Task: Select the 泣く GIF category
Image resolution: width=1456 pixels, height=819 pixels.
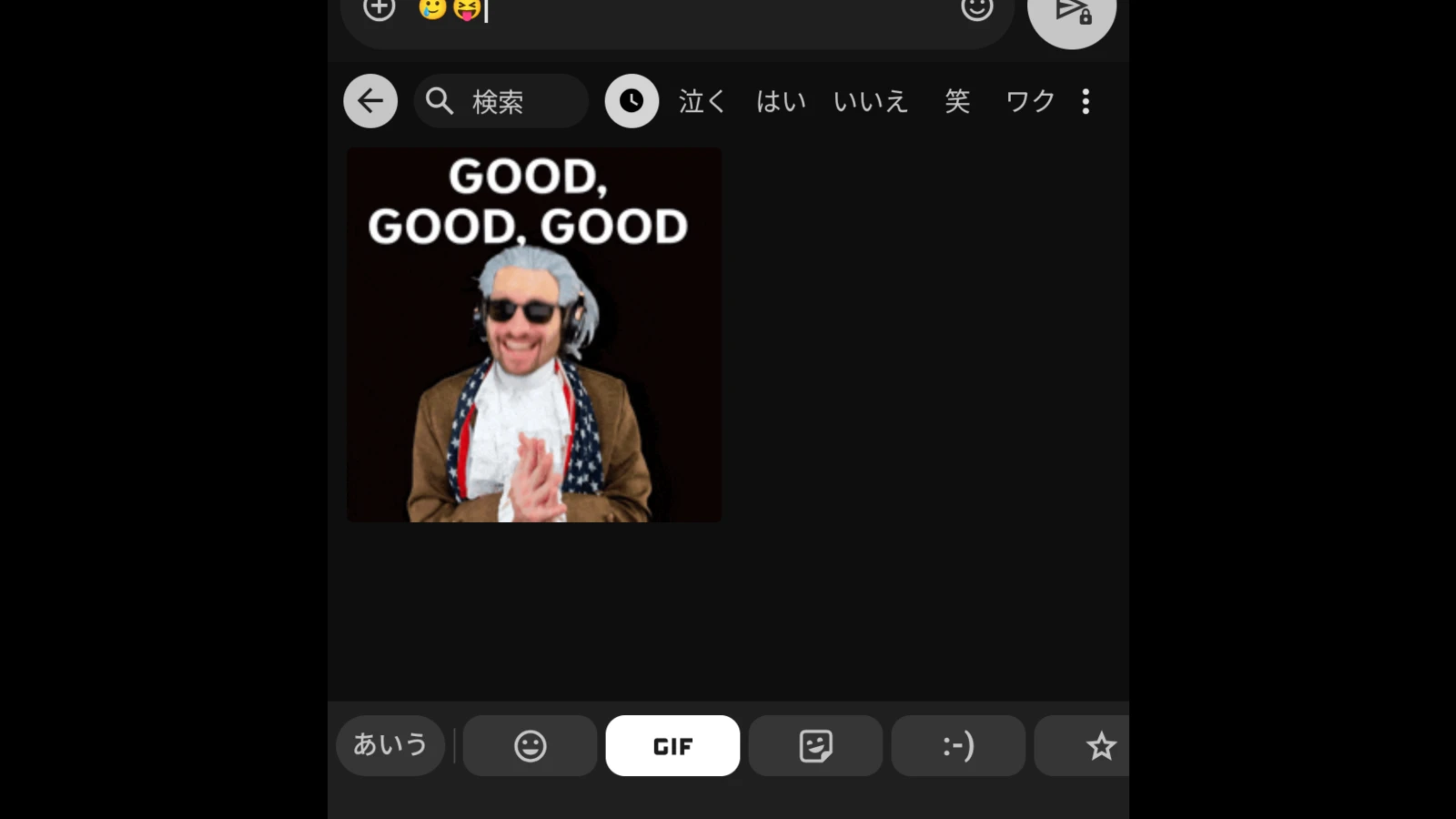Action: pos(702,101)
